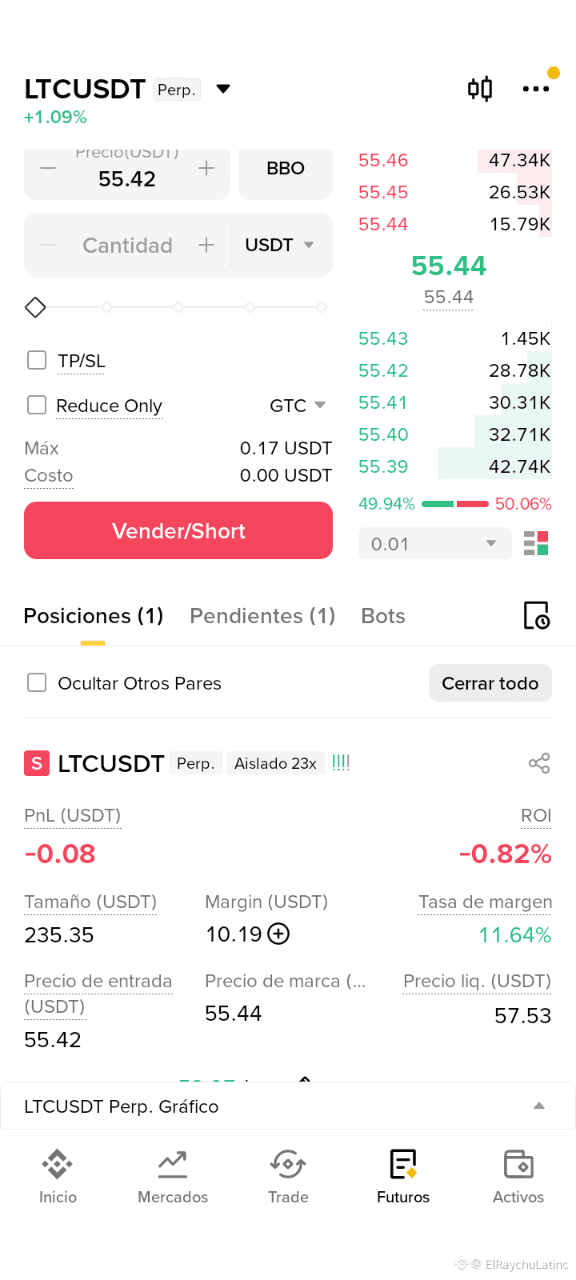This screenshot has width=576, height=1280.
Task: Change the USDT quantity unit dropdown
Action: click(280, 245)
